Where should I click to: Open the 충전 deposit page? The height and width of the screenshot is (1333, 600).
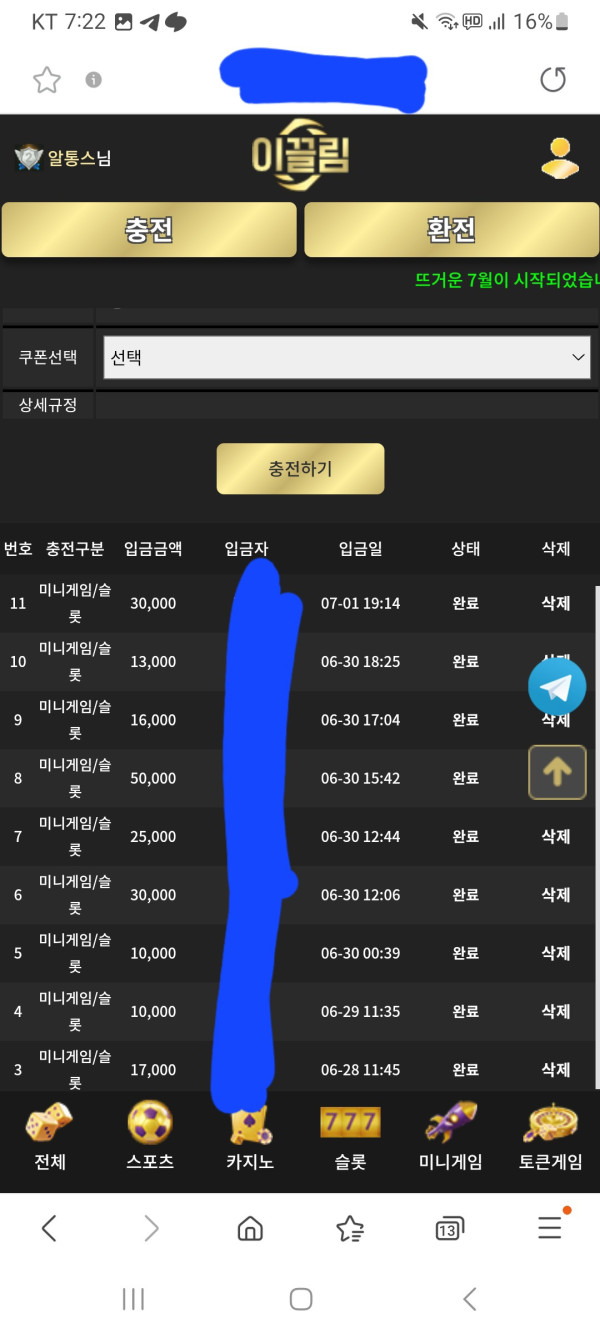149,230
